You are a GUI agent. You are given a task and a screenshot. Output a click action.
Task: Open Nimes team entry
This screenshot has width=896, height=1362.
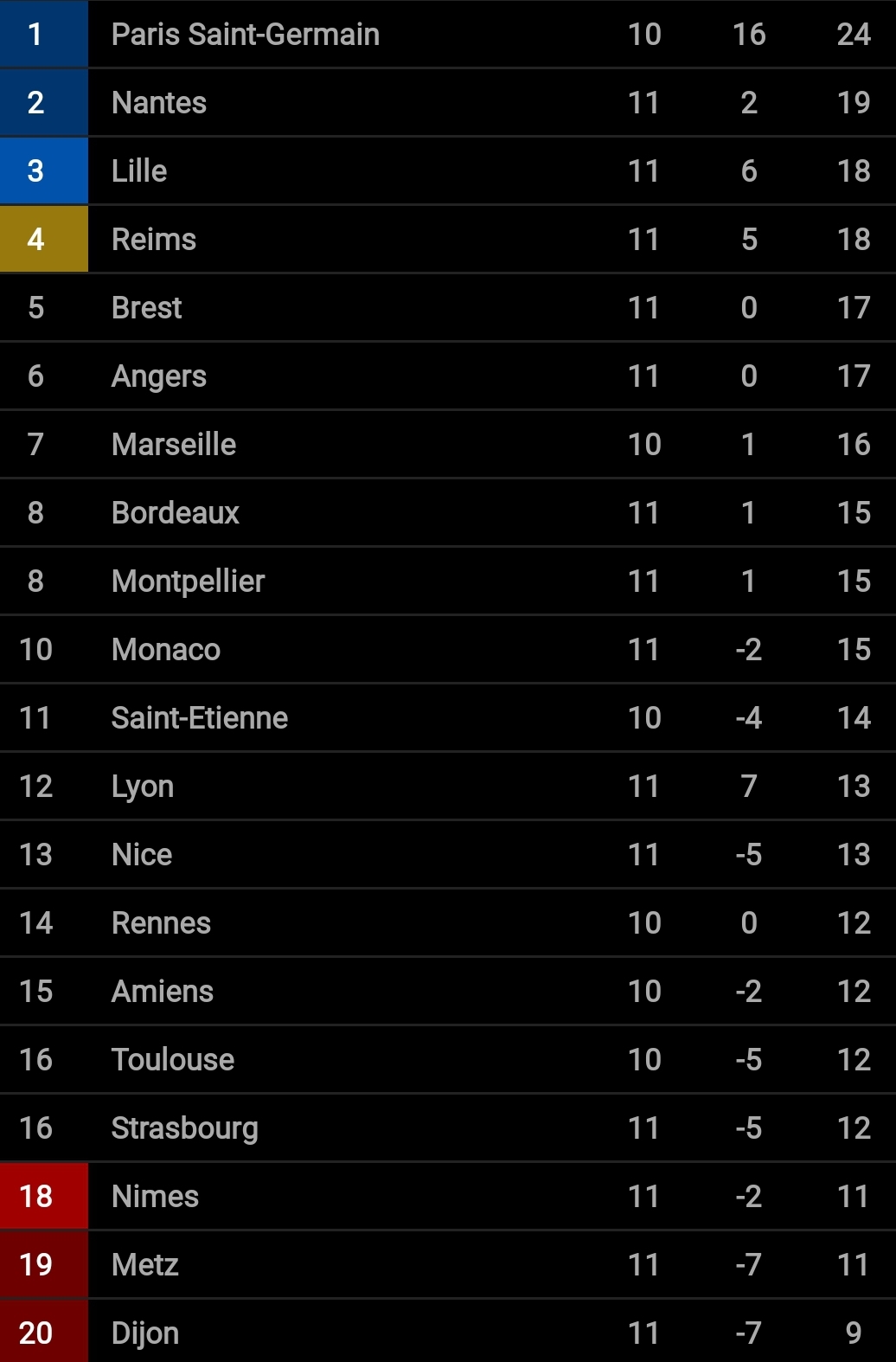pos(448,1196)
